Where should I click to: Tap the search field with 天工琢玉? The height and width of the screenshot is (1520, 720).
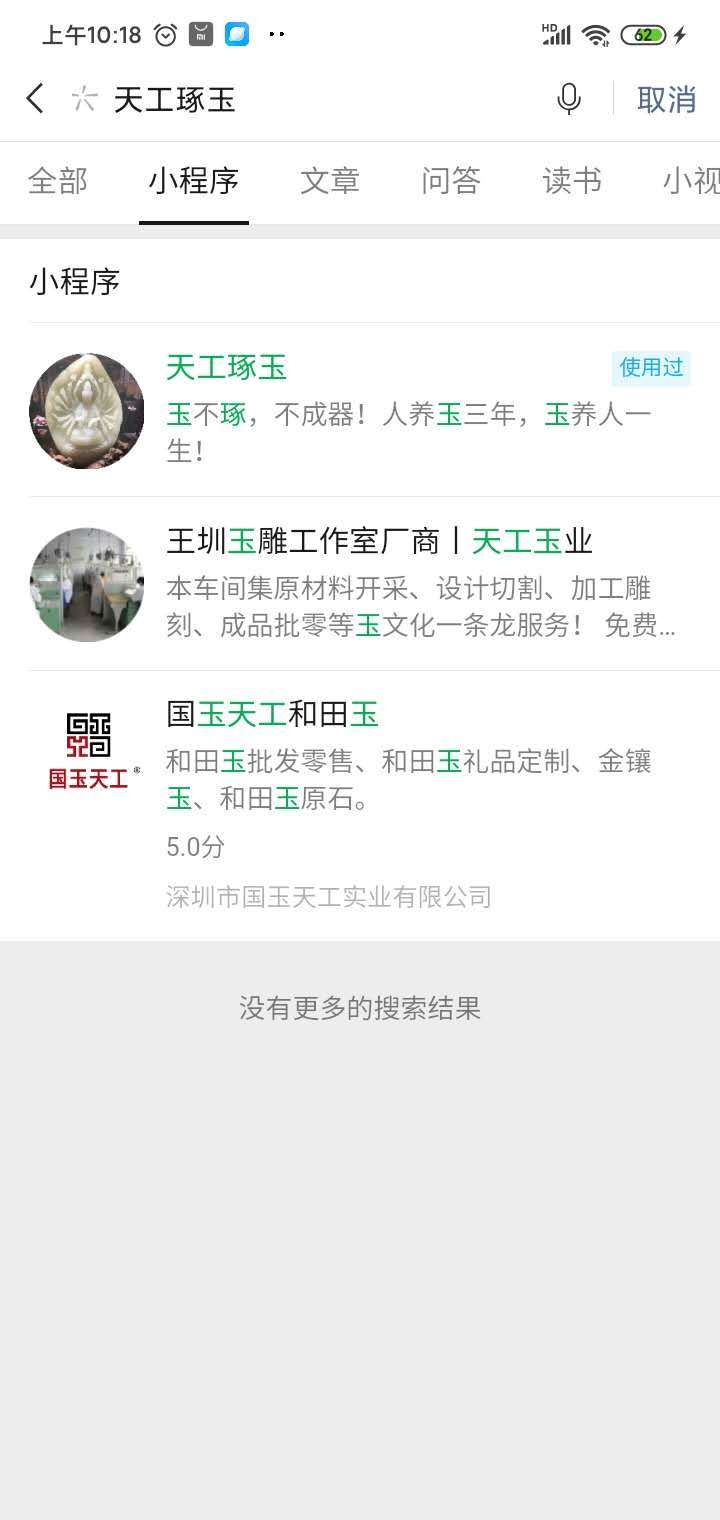tap(300, 99)
